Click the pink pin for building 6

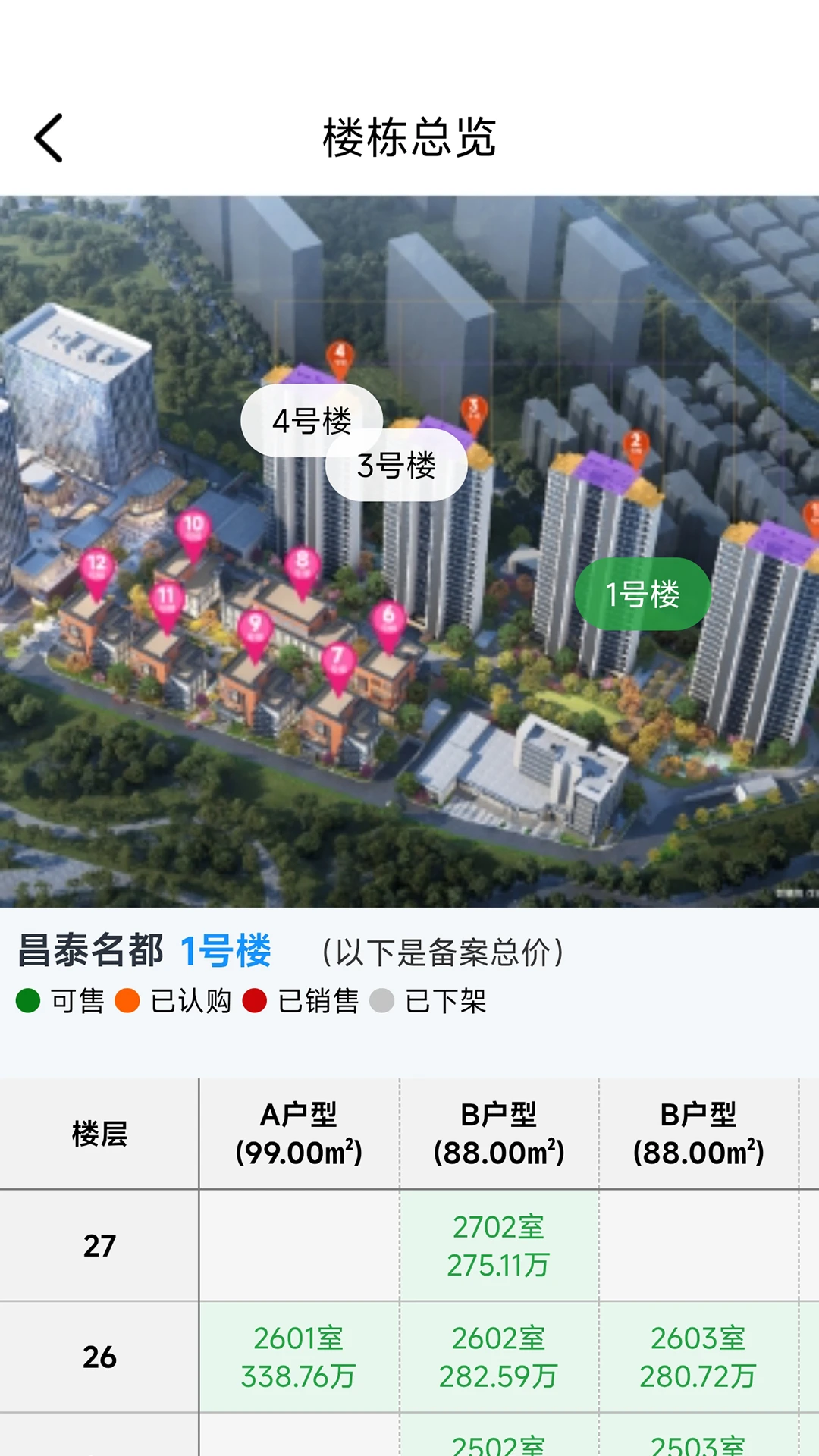tap(388, 618)
